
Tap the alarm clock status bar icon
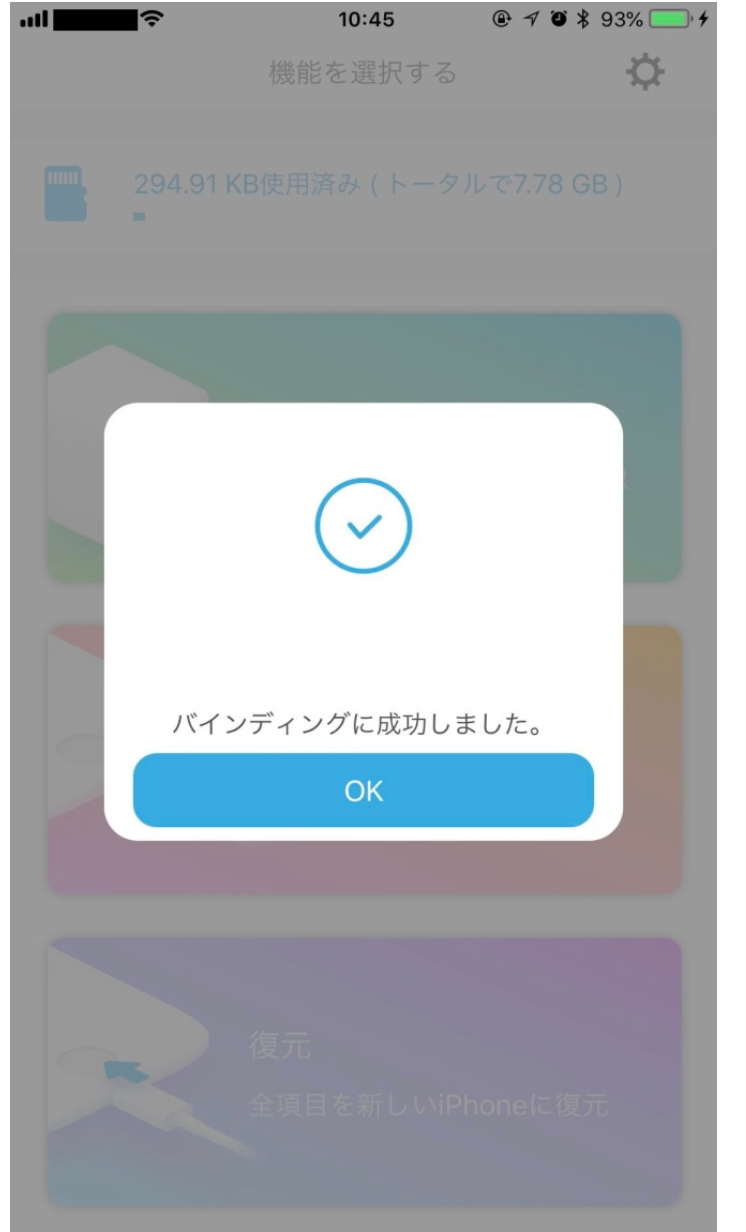tap(558, 16)
